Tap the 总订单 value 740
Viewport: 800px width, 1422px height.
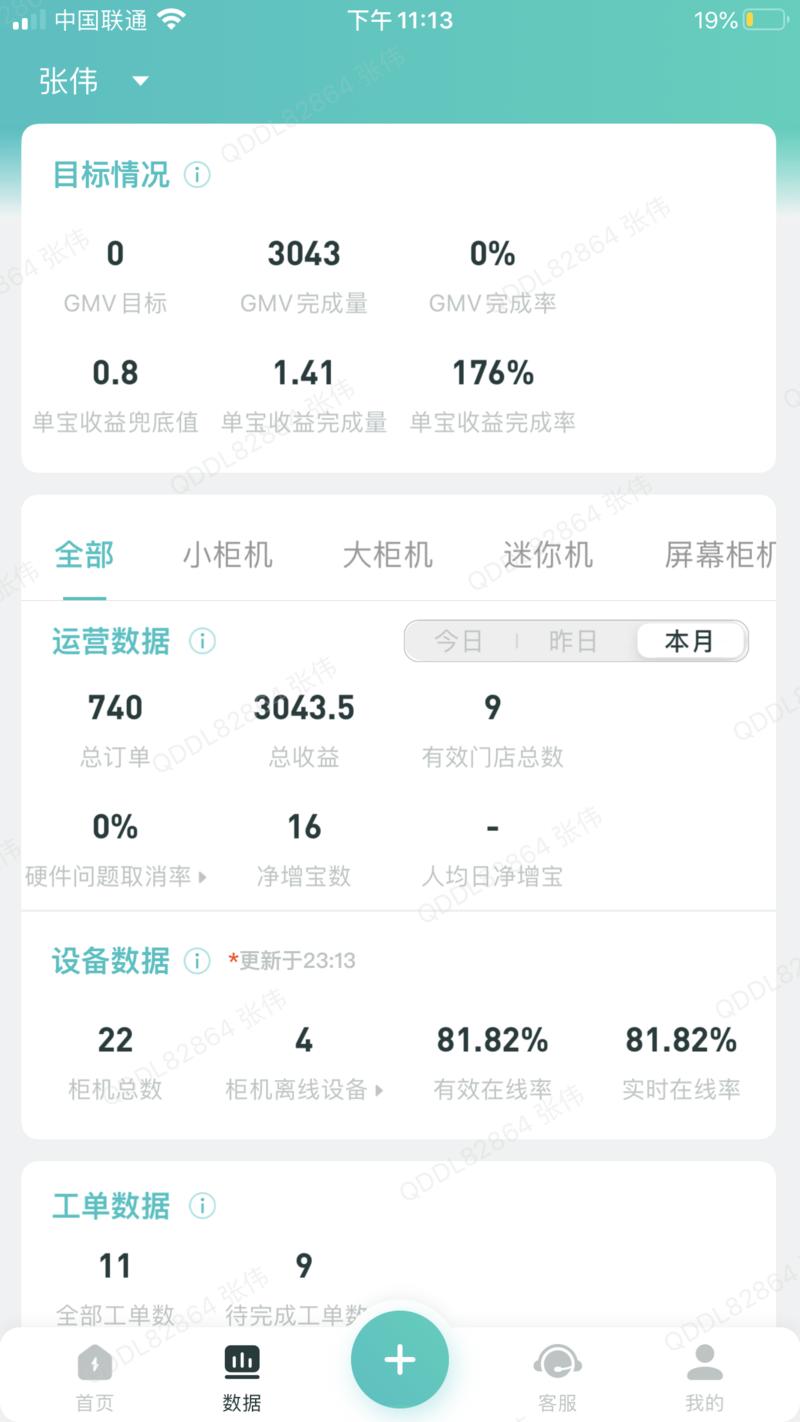pos(115,707)
